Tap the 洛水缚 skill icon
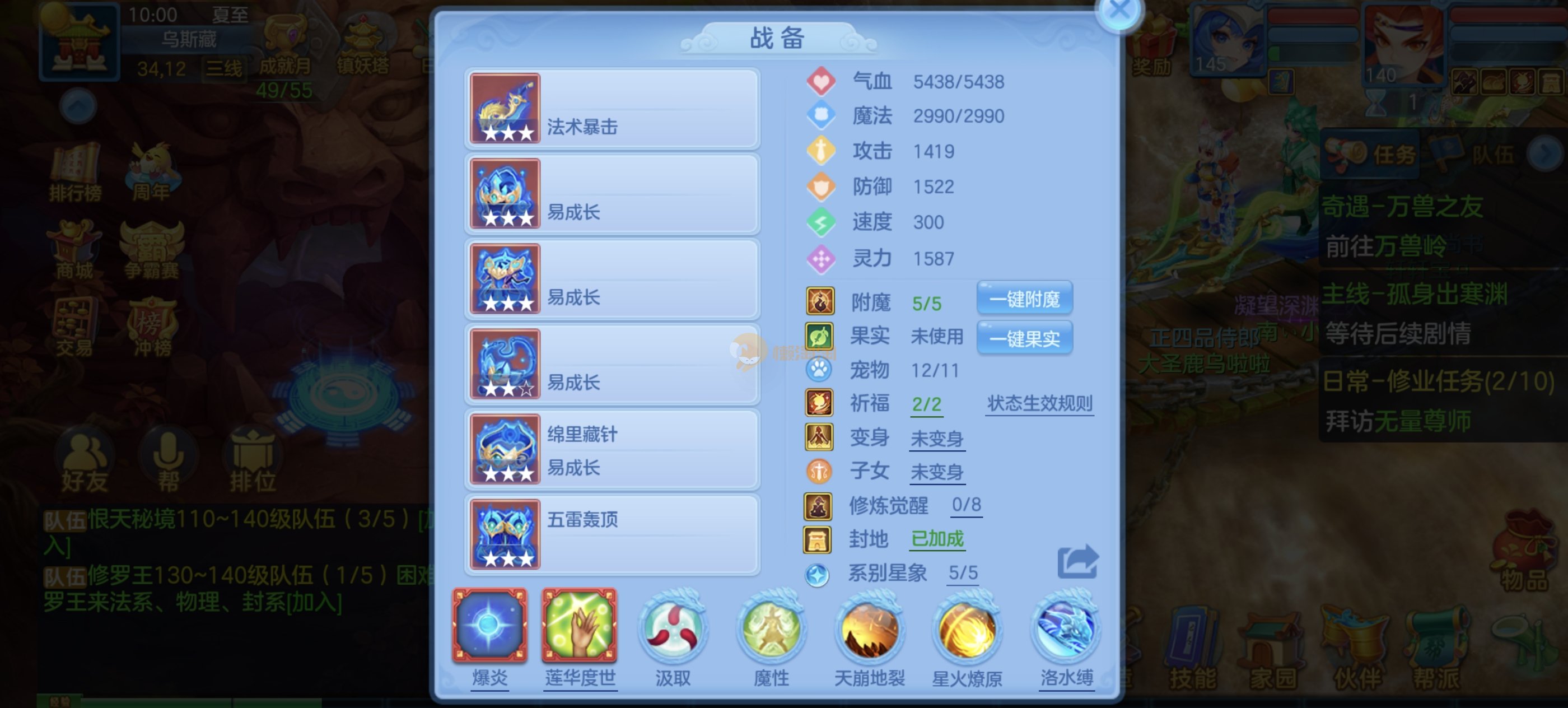 (1066, 629)
